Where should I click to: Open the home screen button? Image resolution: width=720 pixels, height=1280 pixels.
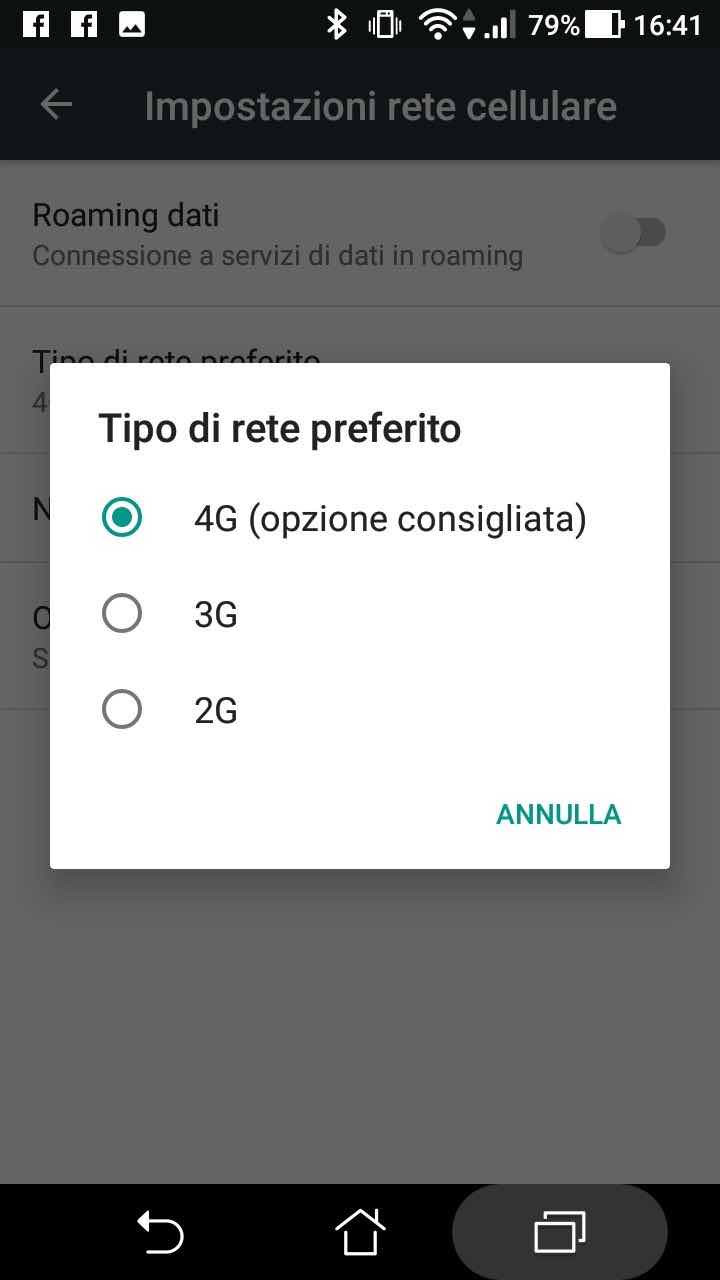click(x=360, y=1231)
